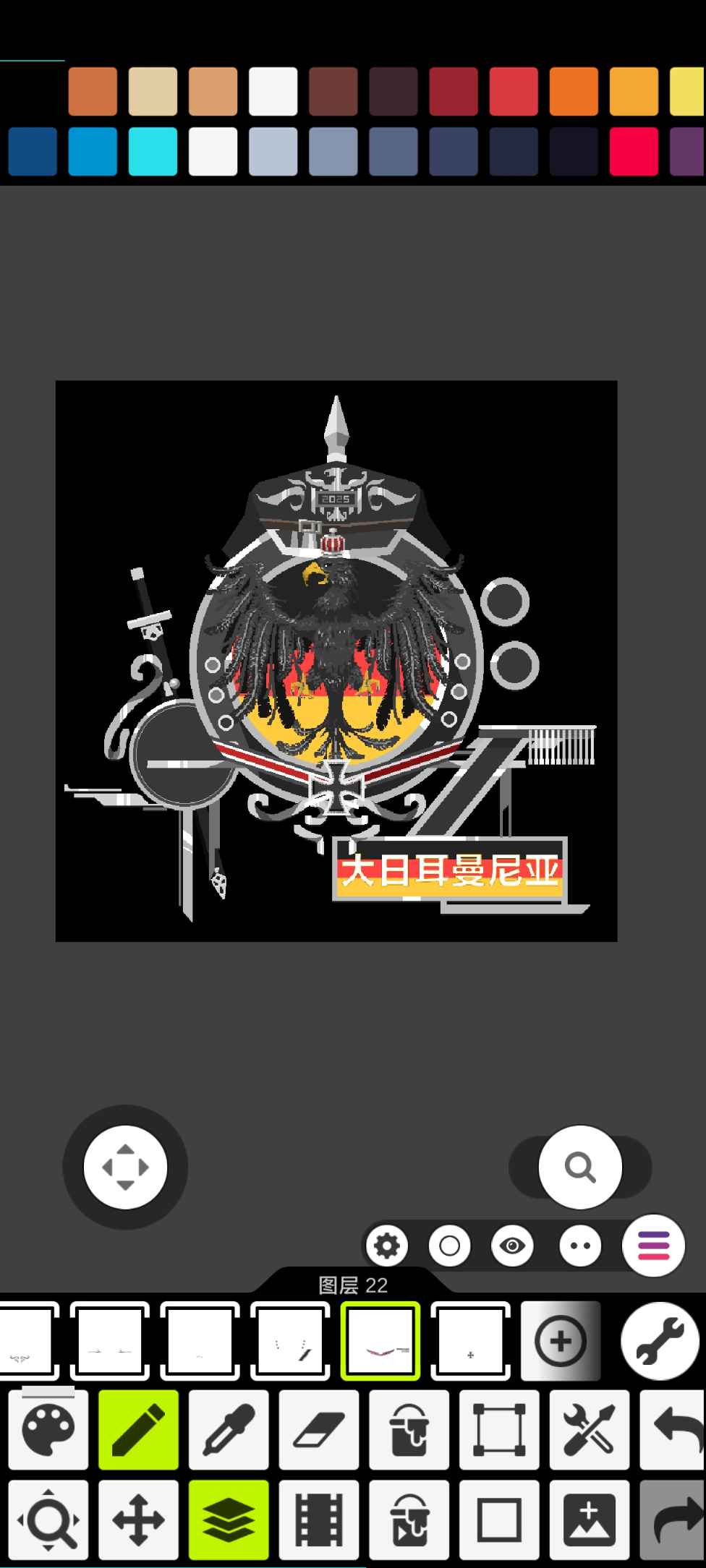Select the rectangle selection tool
Viewport: 706px width, 1568px height.
click(498, 1429)
